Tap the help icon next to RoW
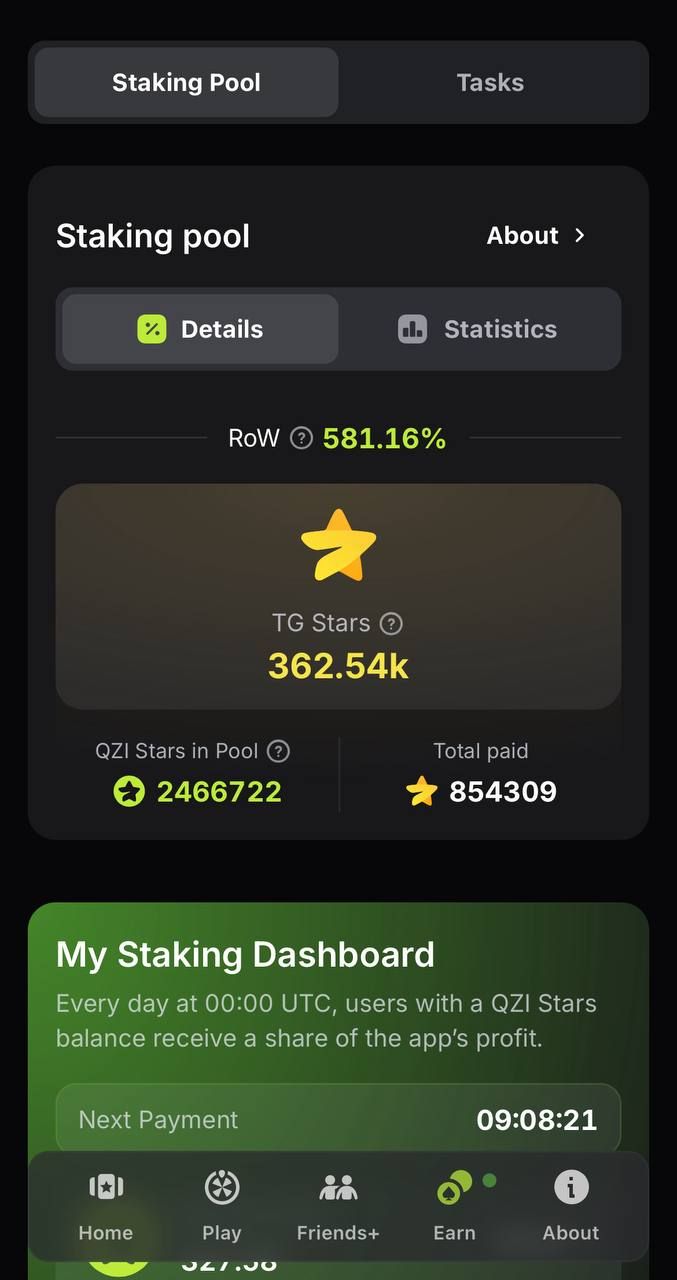The width and height of the screenshot is (677, 1280). 301,438
